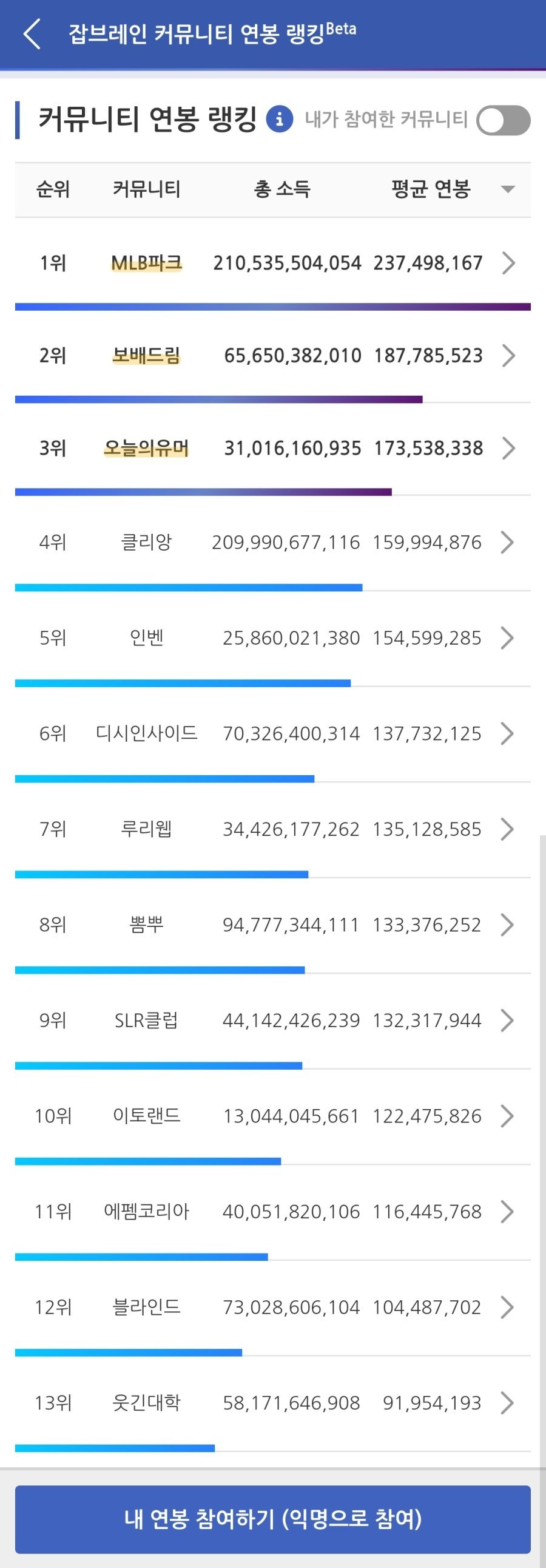546x1568 pixels.
Task: Open the MLB파크 ranking row
Action: pos(272,263)
